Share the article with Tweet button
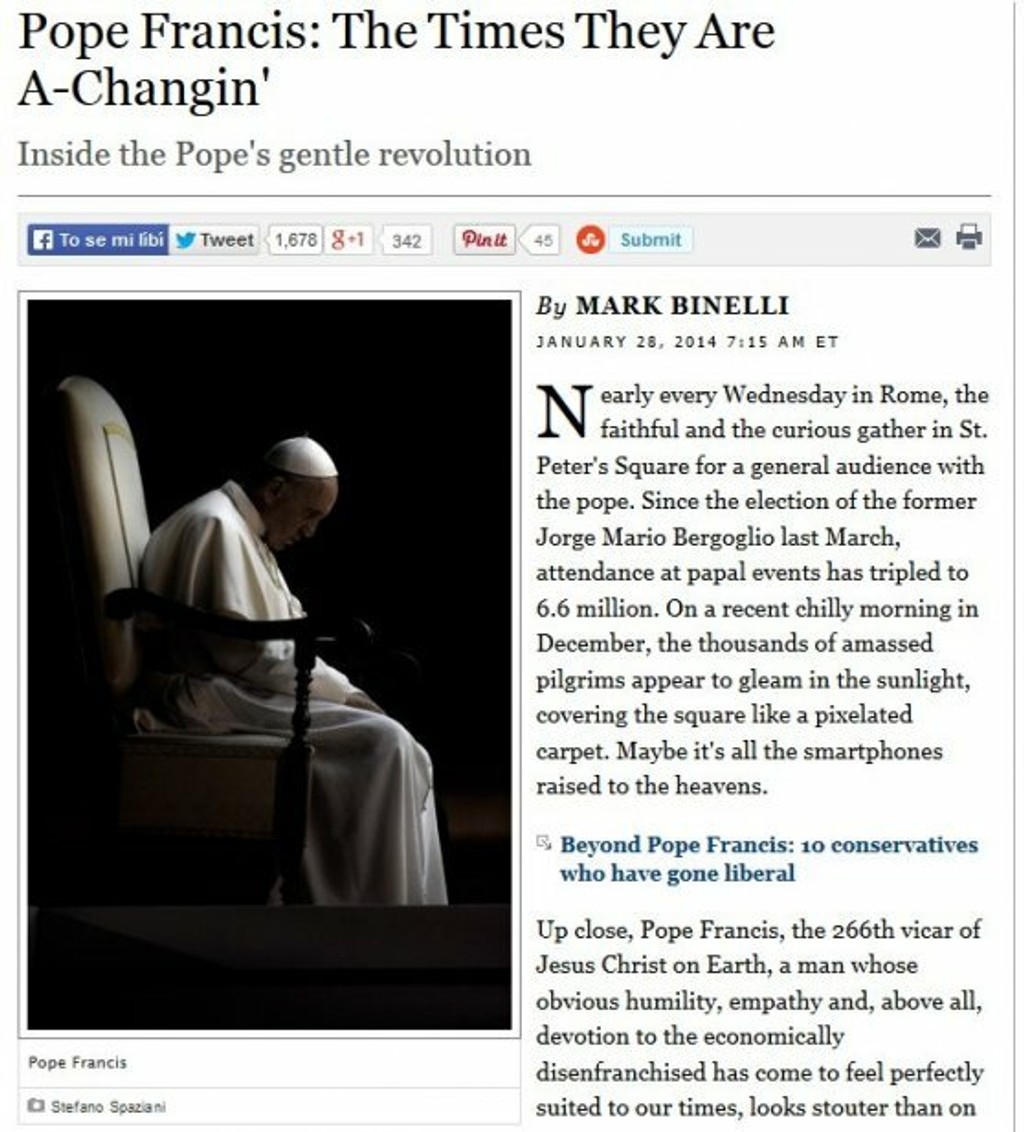This screenshot has height=1132, width=1024. 215,240
